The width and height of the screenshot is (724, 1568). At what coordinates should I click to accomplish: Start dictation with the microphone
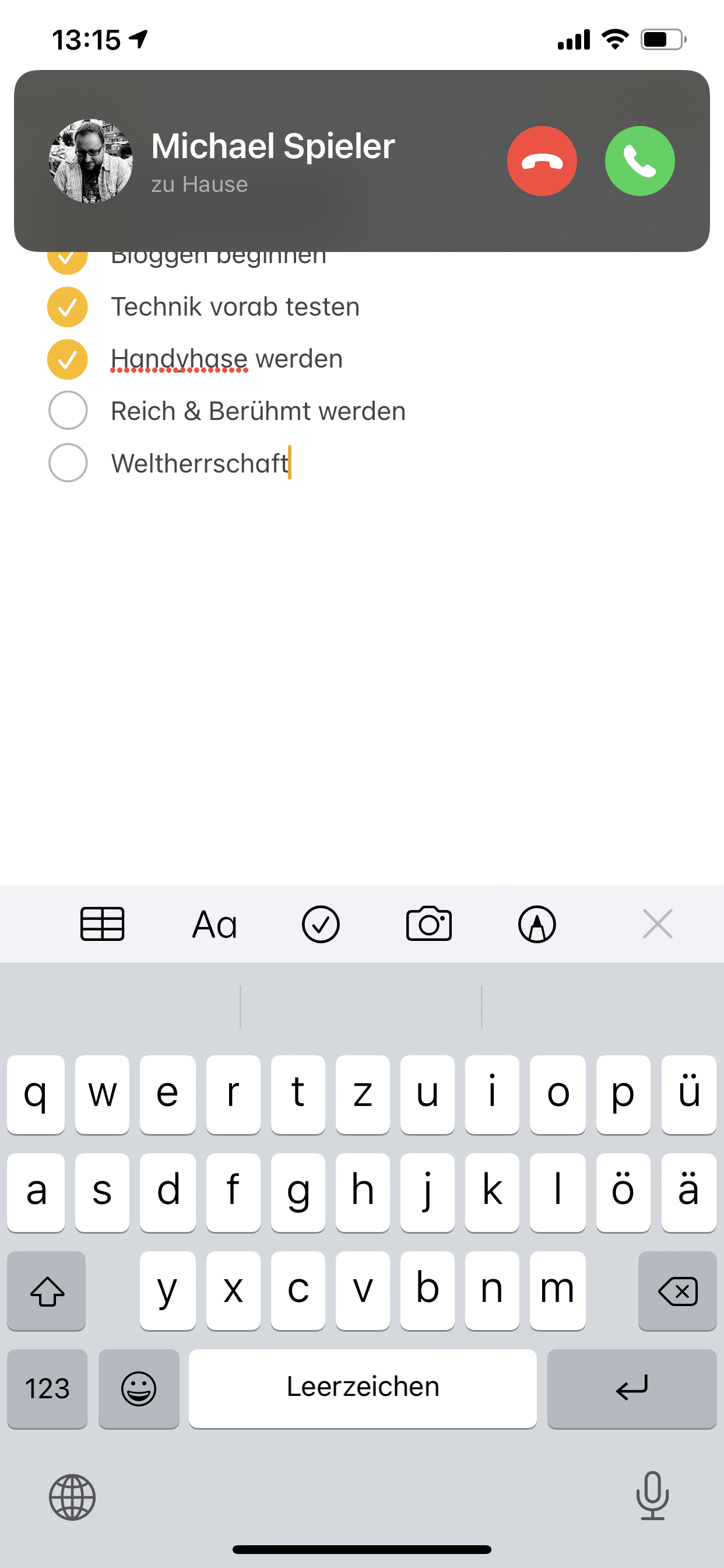(x=652, y=1496)
